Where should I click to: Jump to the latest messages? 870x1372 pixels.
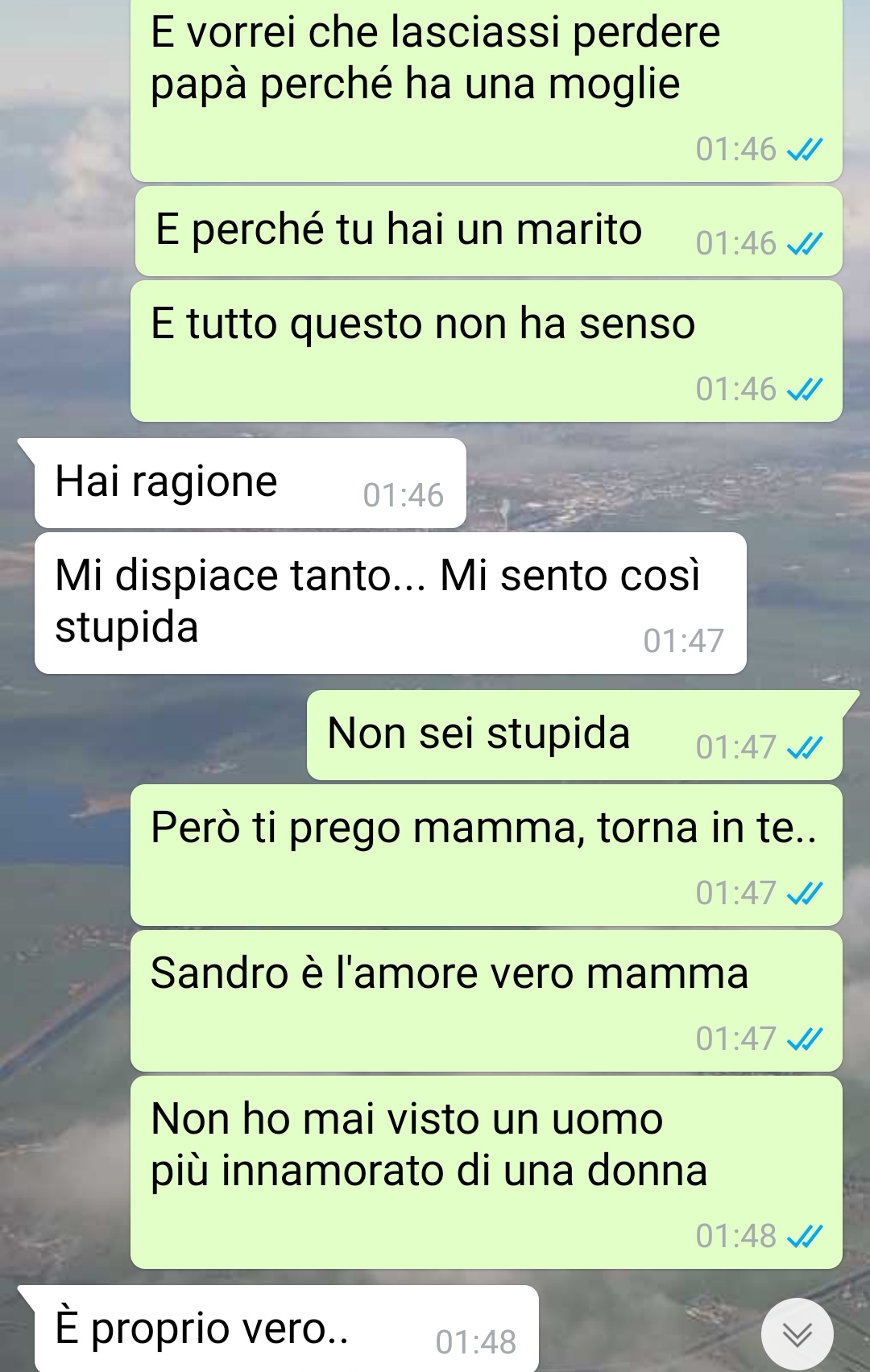[x=797, y=1334]
